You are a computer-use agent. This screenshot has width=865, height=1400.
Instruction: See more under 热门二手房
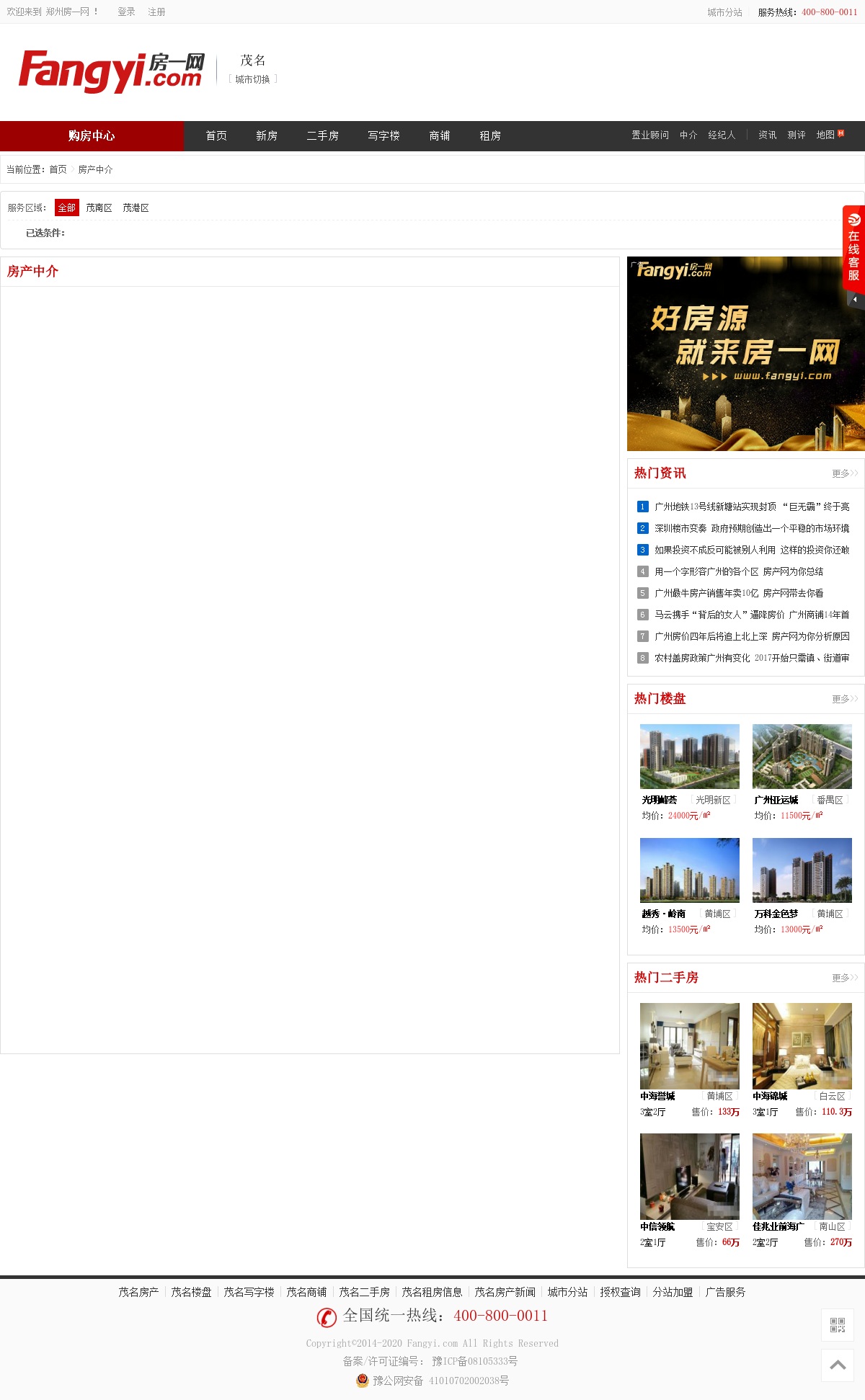tap(844, 978)
